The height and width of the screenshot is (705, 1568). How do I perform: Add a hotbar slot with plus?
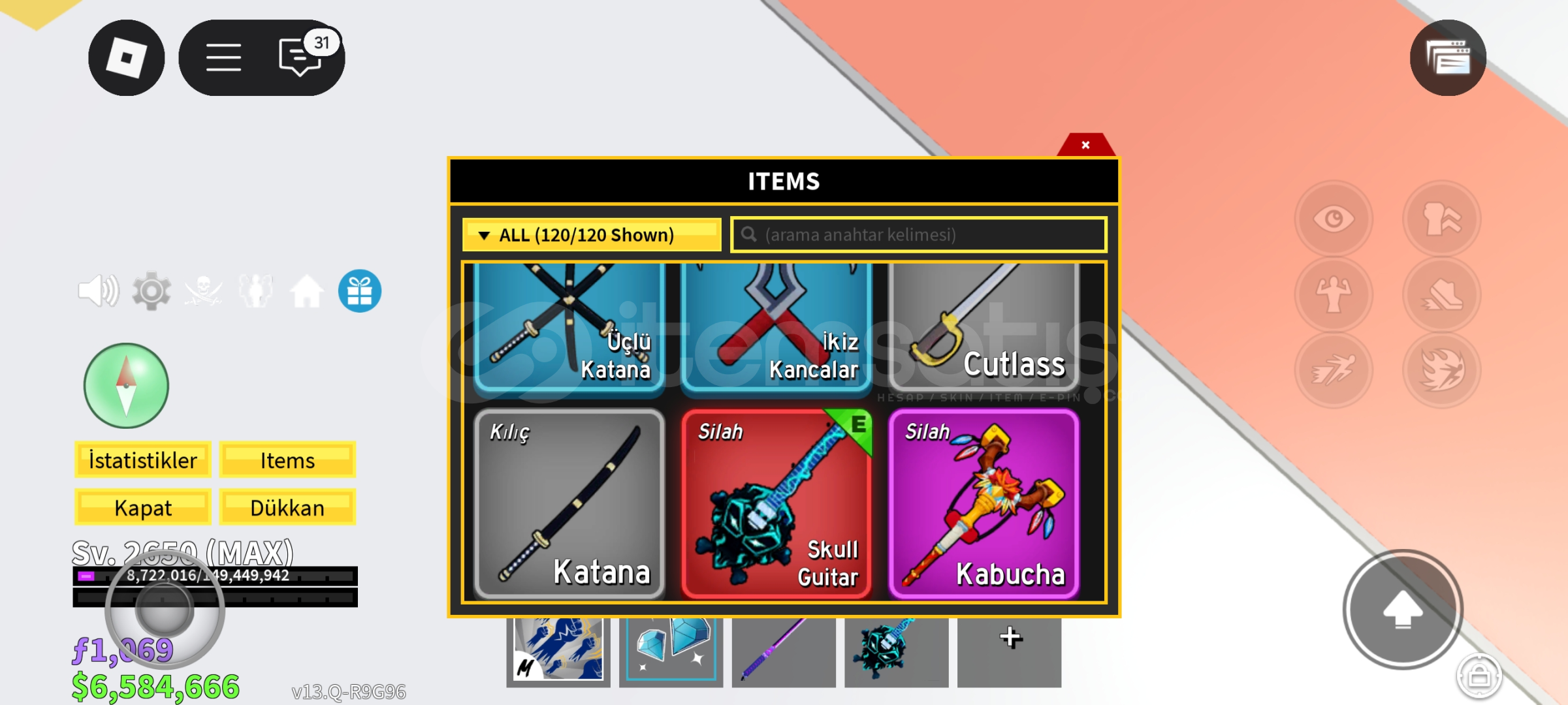1010,638
